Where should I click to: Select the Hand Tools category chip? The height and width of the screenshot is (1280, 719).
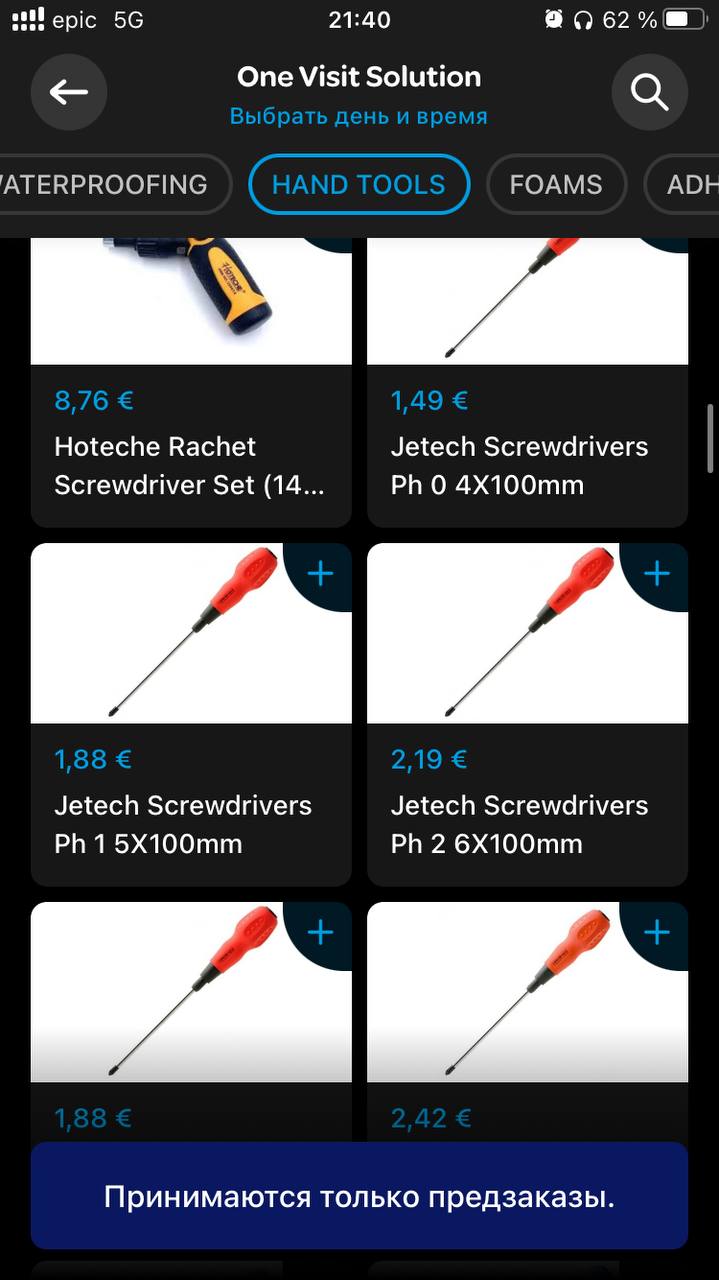(358, 185)
